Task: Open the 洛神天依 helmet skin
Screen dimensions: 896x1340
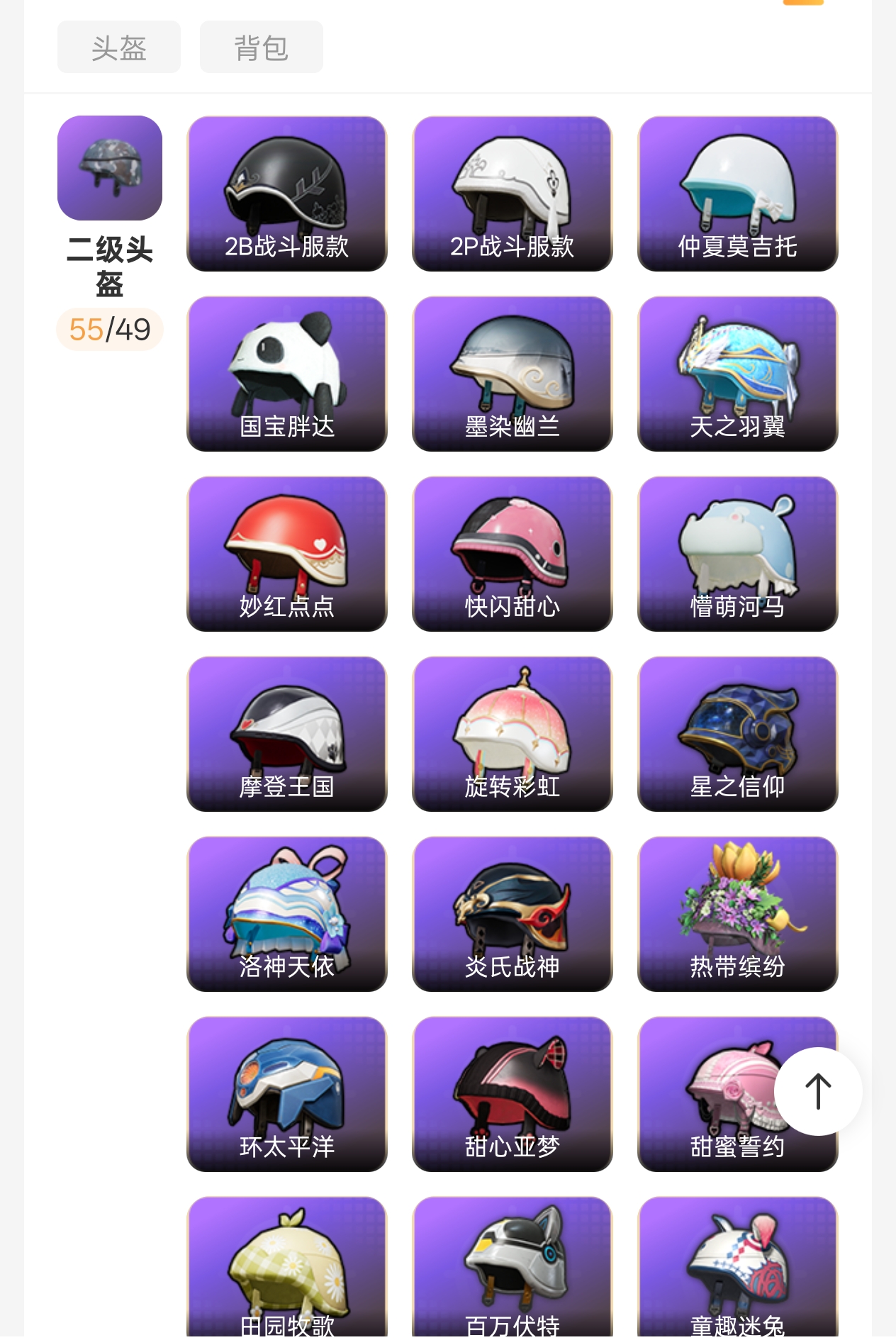Action: [286, 914]
